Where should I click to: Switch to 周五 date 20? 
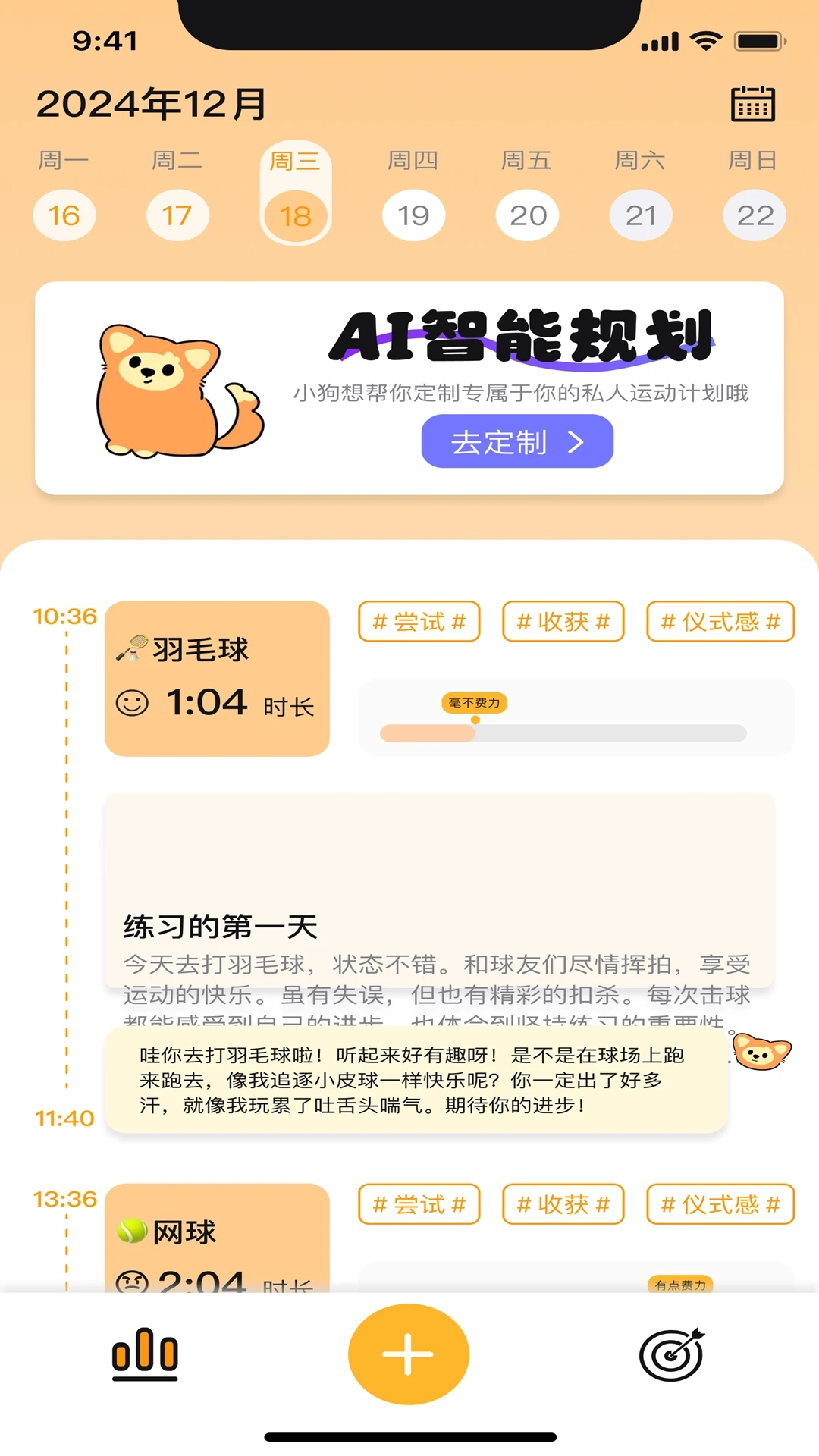coord(527,215)
